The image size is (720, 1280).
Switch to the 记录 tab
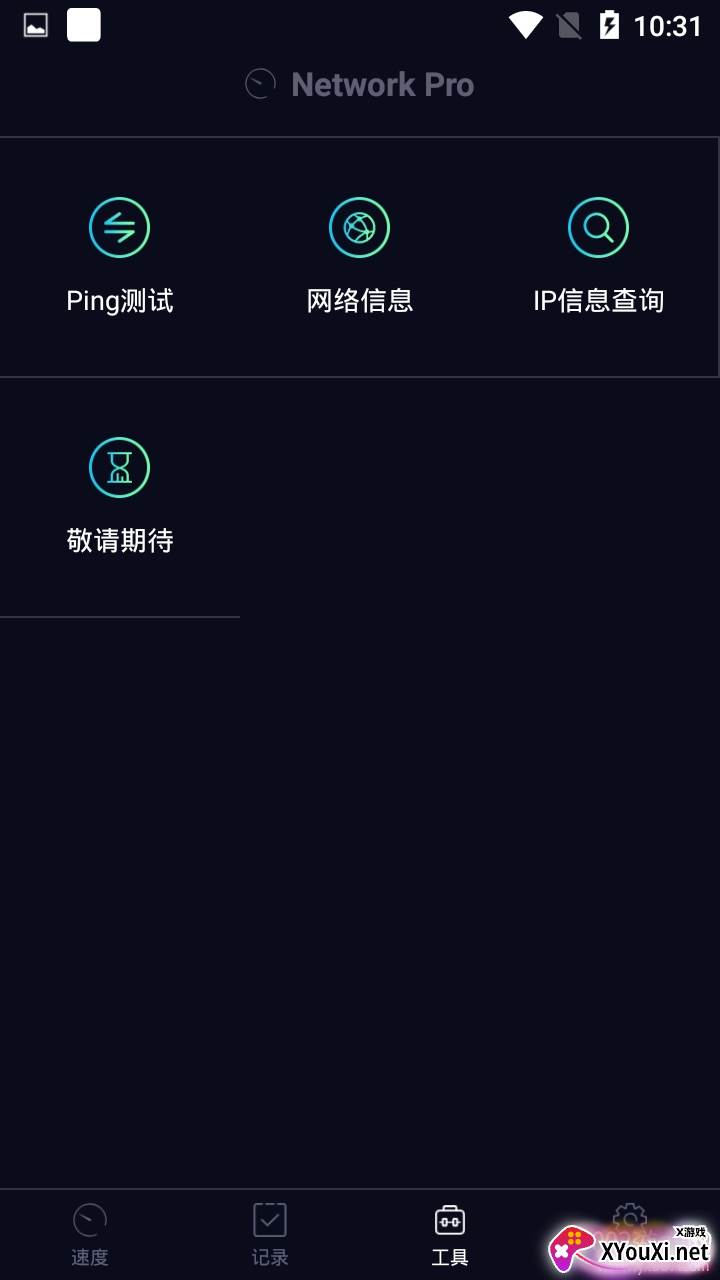click(x=270, y=1235)
